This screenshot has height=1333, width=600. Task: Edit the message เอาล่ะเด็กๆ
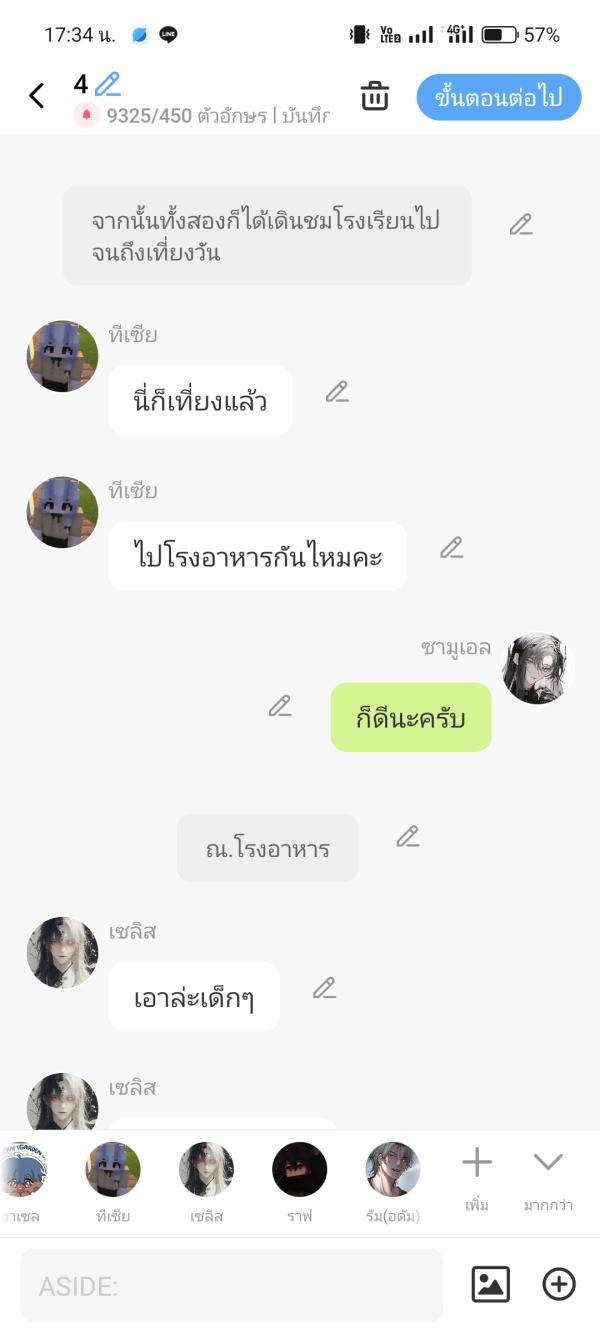coord(324,989)
